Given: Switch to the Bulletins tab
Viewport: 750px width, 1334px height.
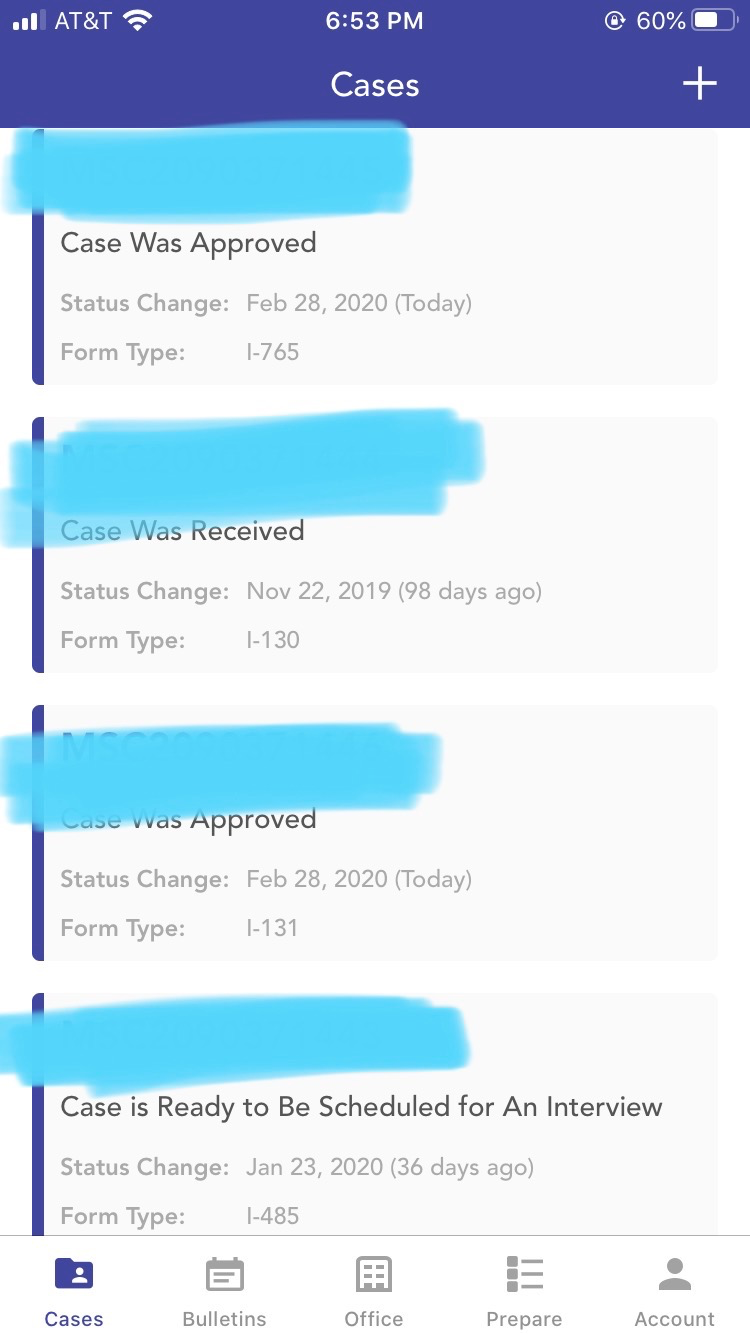Looking at the screenshot, I should pyautogui.click(x=225, y=1292).
